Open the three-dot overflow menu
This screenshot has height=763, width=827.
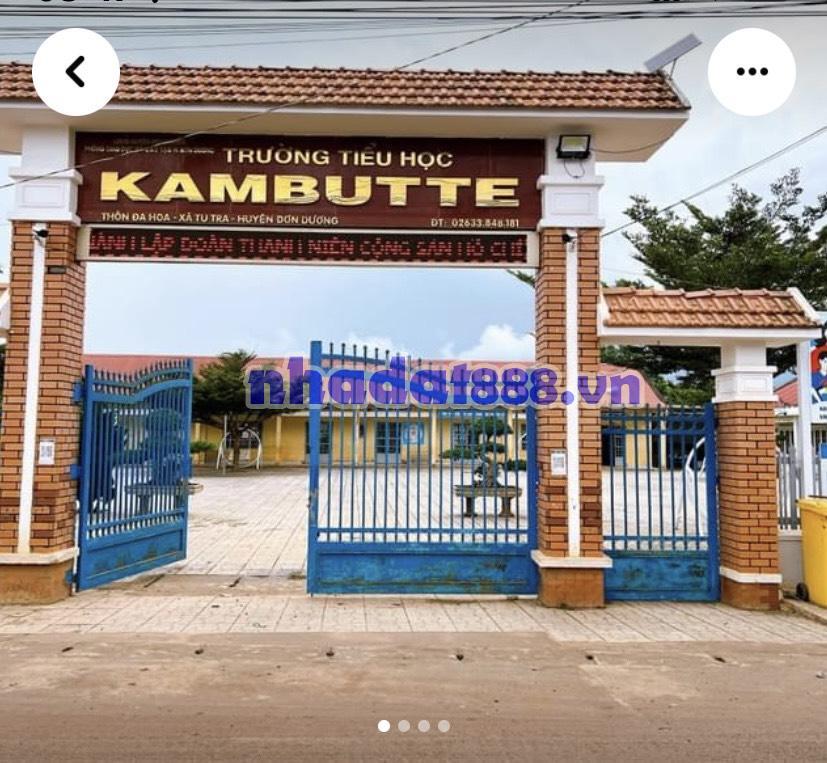point(752,72)
